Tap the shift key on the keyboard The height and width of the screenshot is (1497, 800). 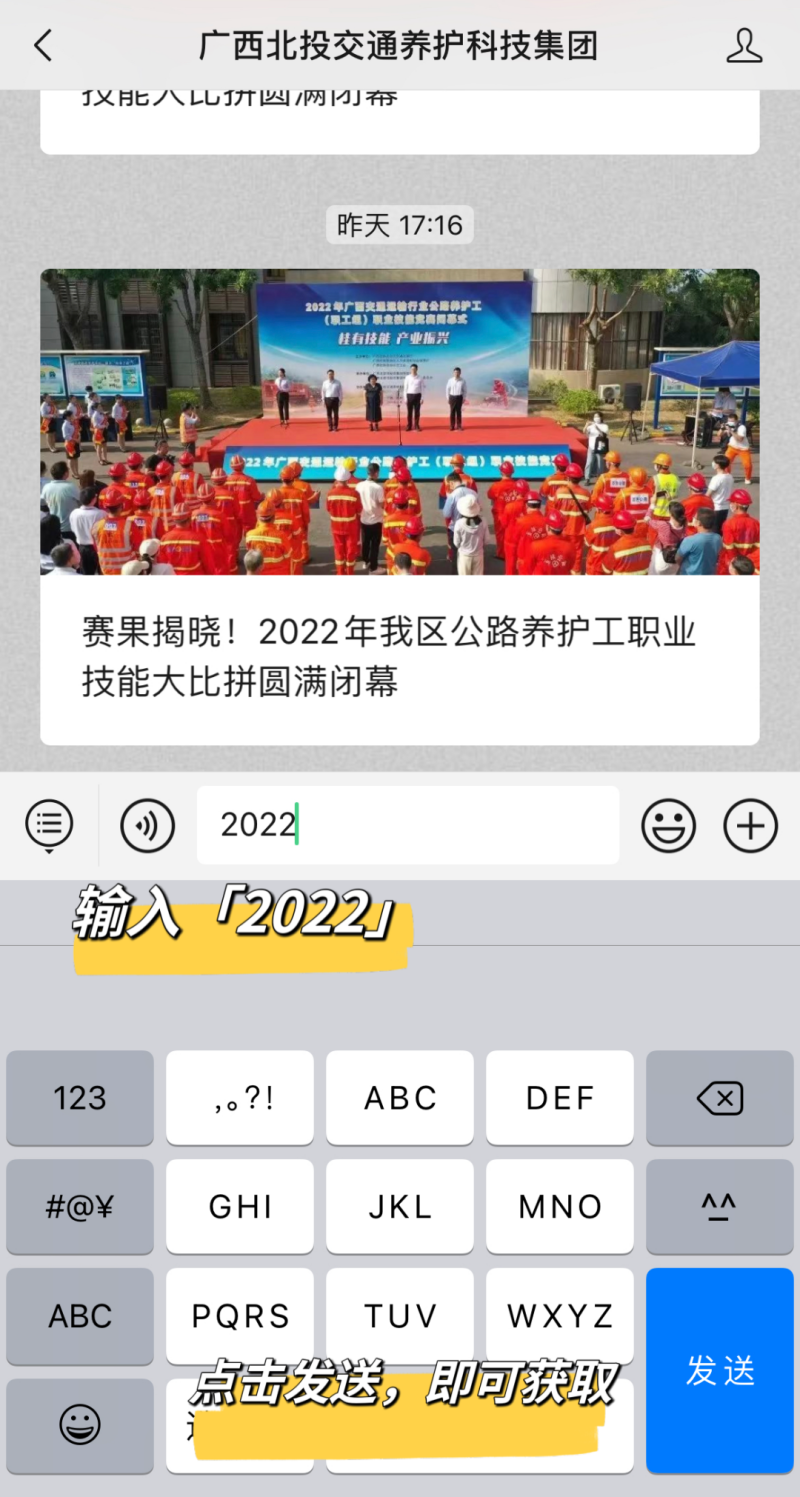pos(720,1207)
